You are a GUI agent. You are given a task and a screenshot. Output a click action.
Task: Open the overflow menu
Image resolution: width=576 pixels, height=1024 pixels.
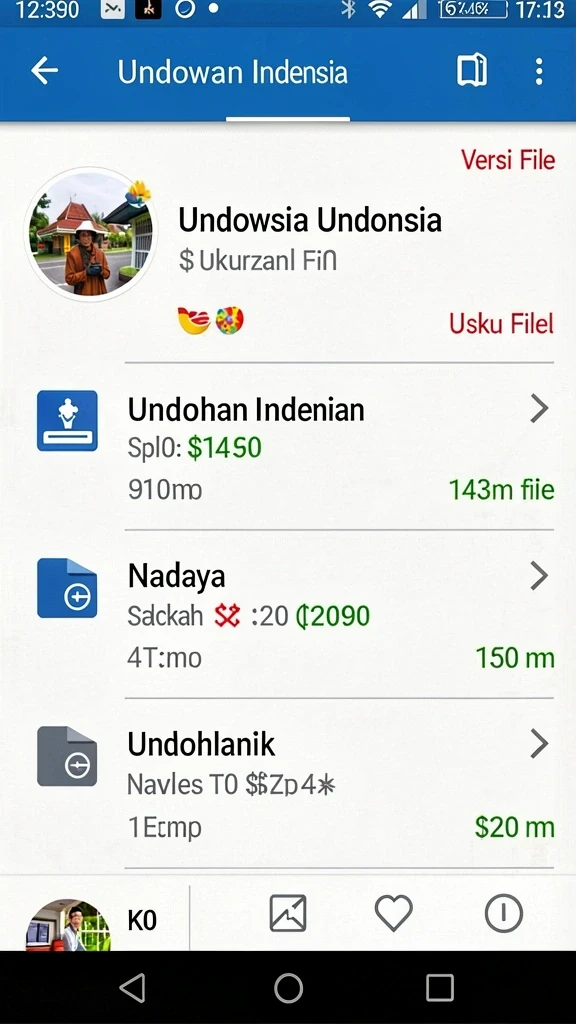click(539, 71)
